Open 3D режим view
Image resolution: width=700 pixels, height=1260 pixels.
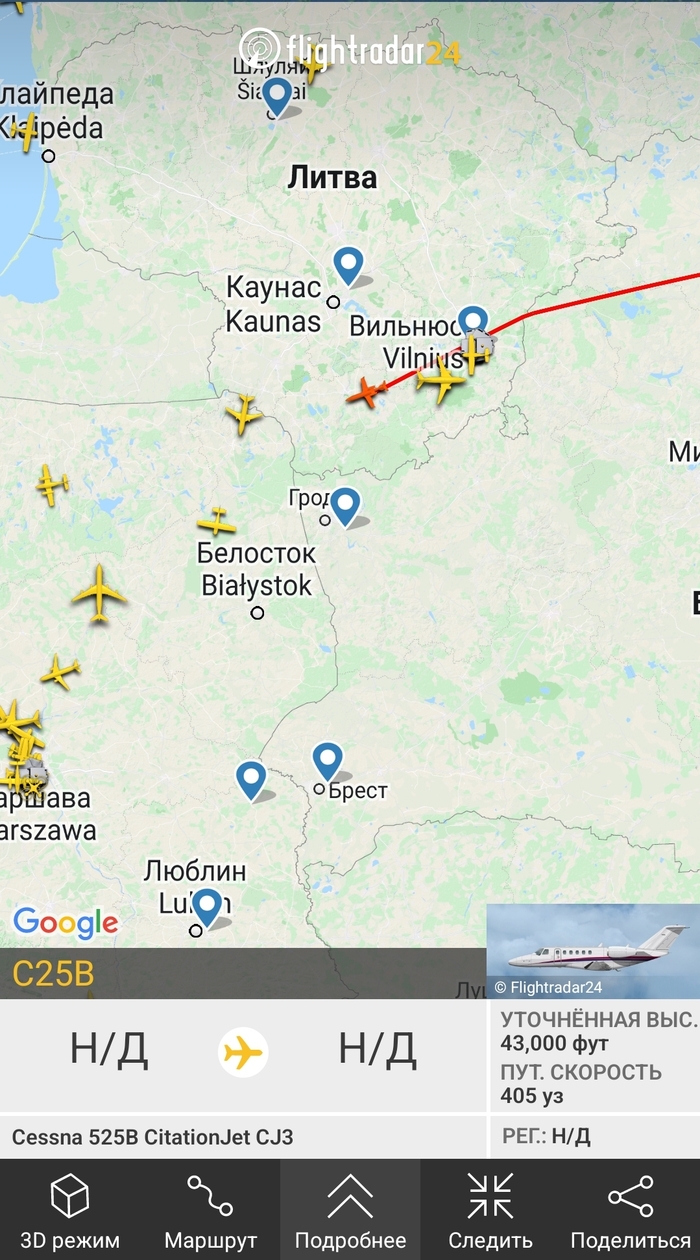coord(70,1210)
